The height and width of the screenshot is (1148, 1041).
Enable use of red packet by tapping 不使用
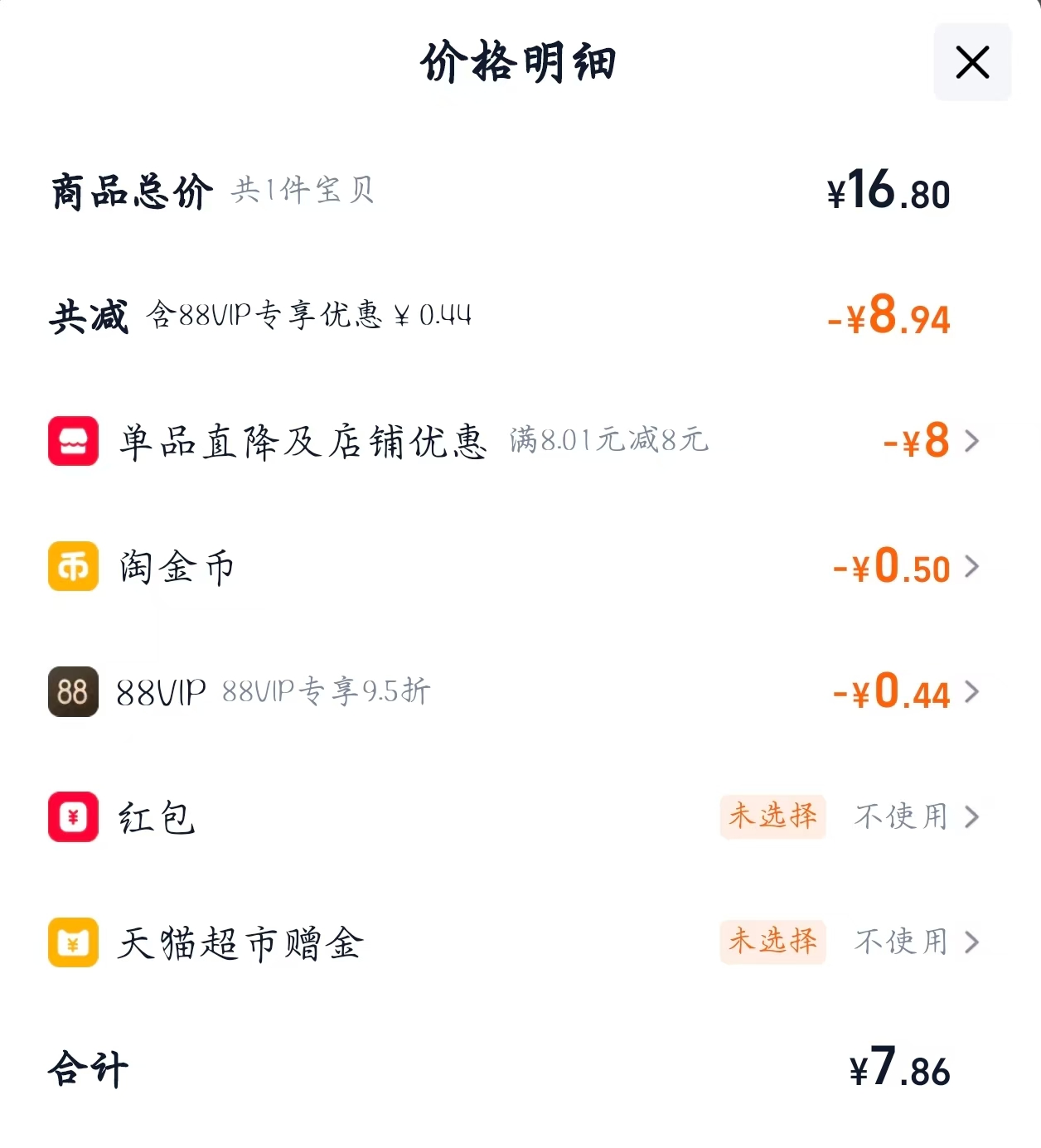coord(902,817)
